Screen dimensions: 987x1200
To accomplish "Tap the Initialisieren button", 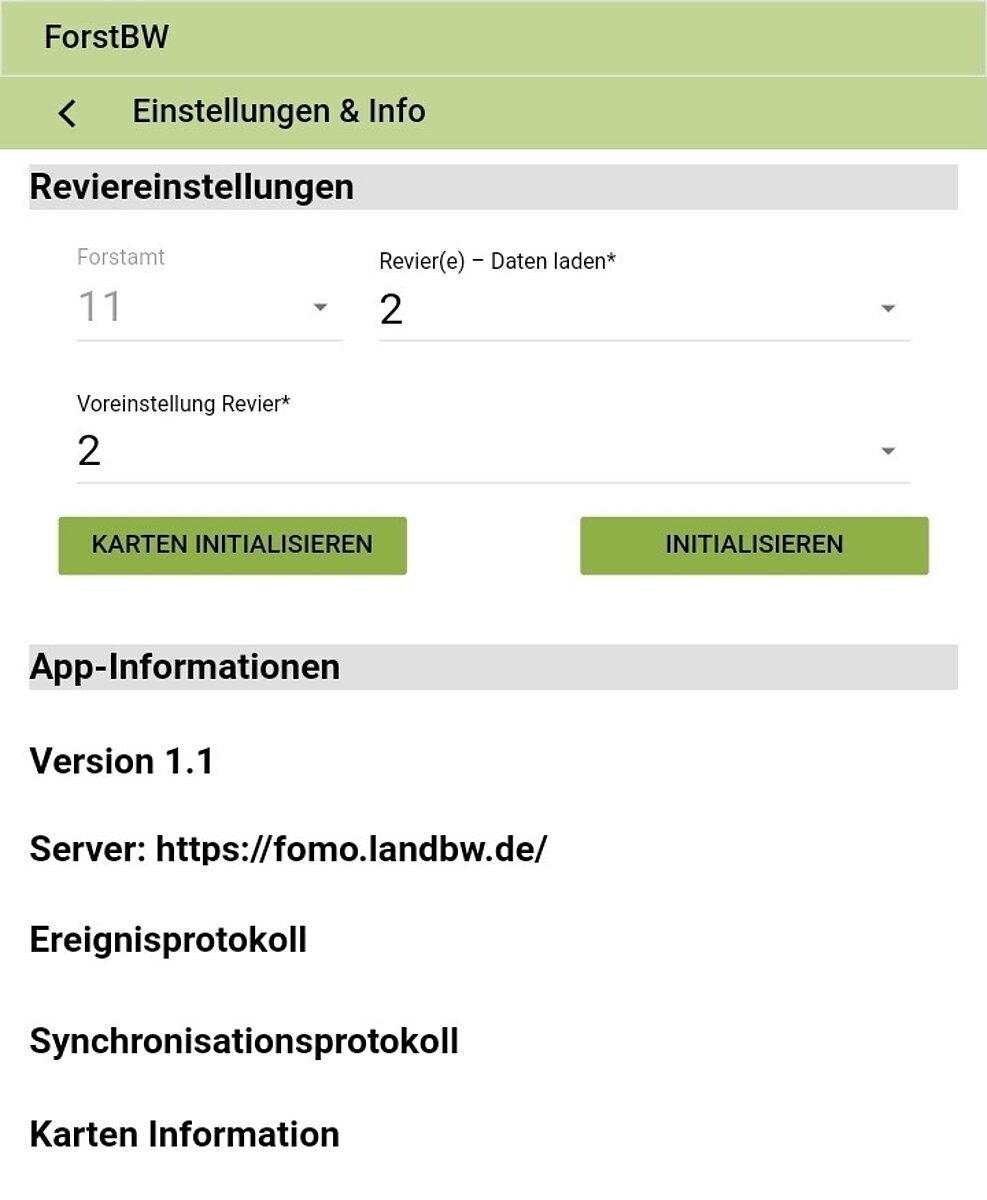I will [x=754, y=545].
